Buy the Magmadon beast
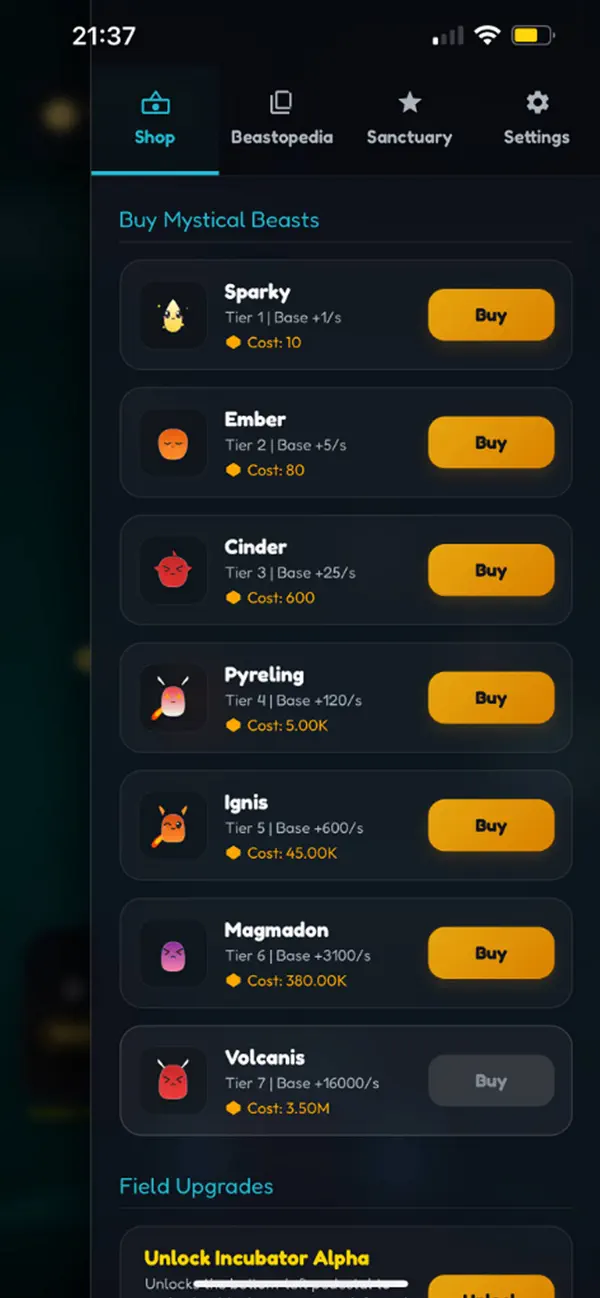Image resolution: width=600 pixels, height=1298 pixels. point(491,953)
